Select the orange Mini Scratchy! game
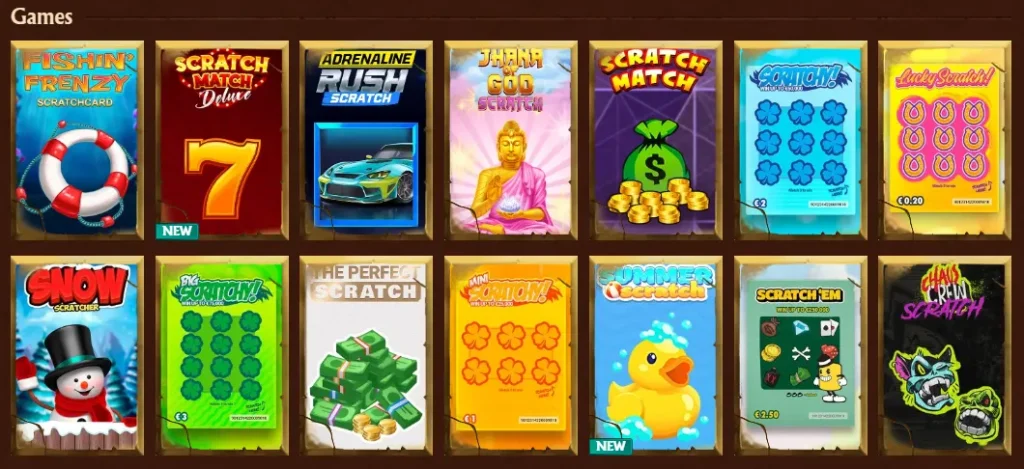Screen dimensions: 1024x469 coord(510,357)
